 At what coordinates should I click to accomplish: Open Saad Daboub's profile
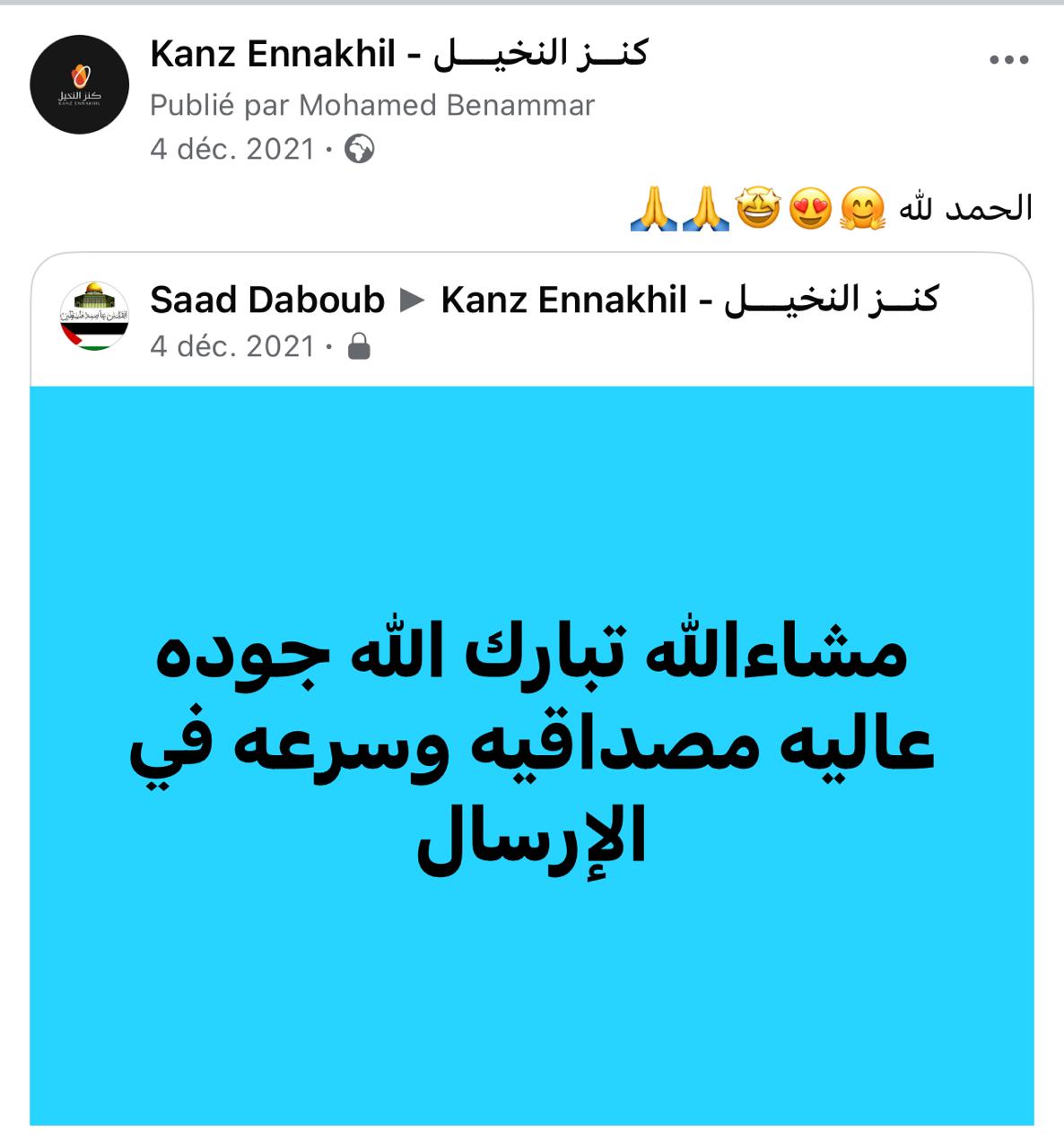266,300
